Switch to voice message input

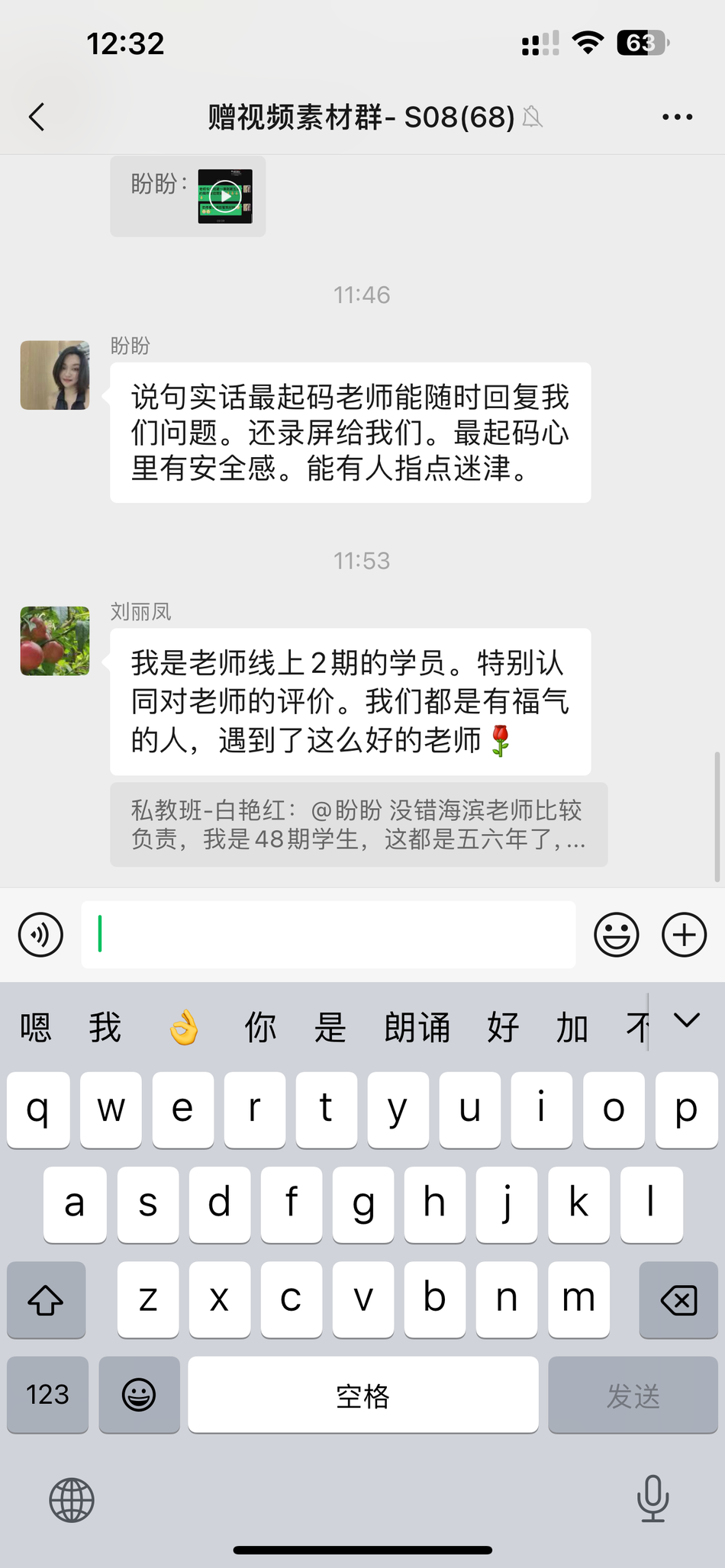(x=41, y=935)
